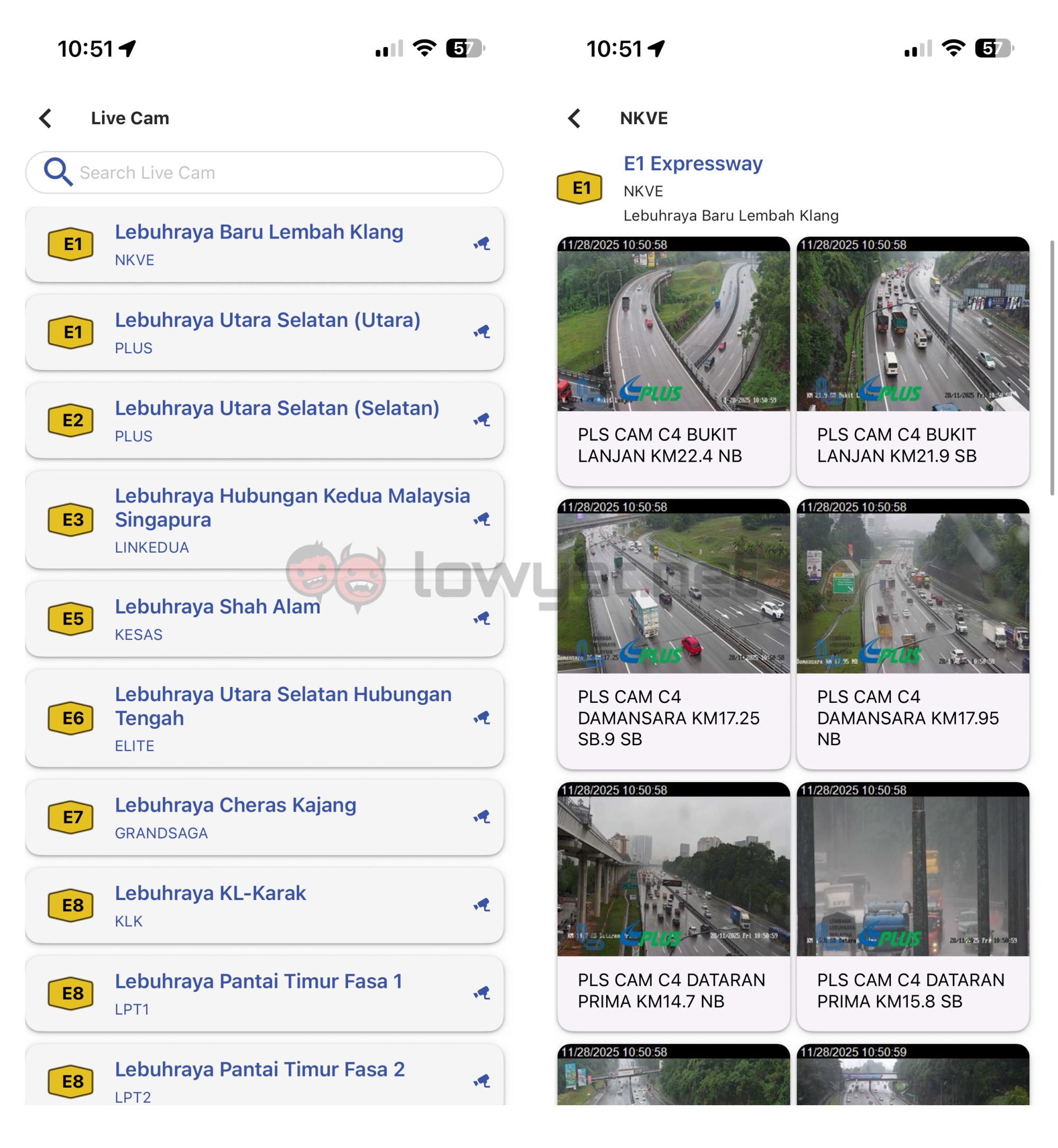1058x1148 pixels.
Task: View Bukit Lanjan KM21.9 SB camera
Action: click(913, 361)
